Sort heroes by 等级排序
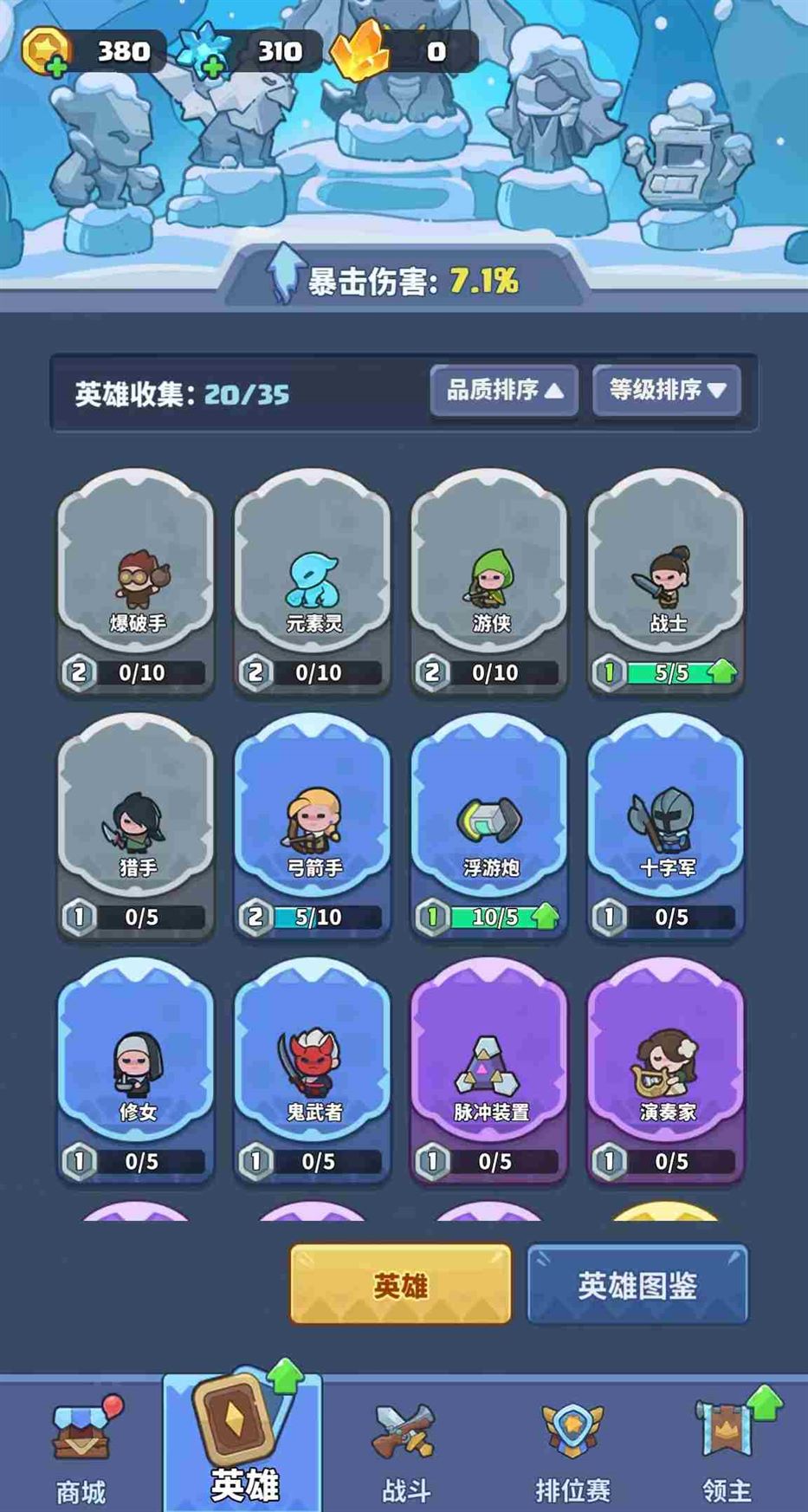The width and height of the screenshot is (808, 1512). tap(667, 391)
